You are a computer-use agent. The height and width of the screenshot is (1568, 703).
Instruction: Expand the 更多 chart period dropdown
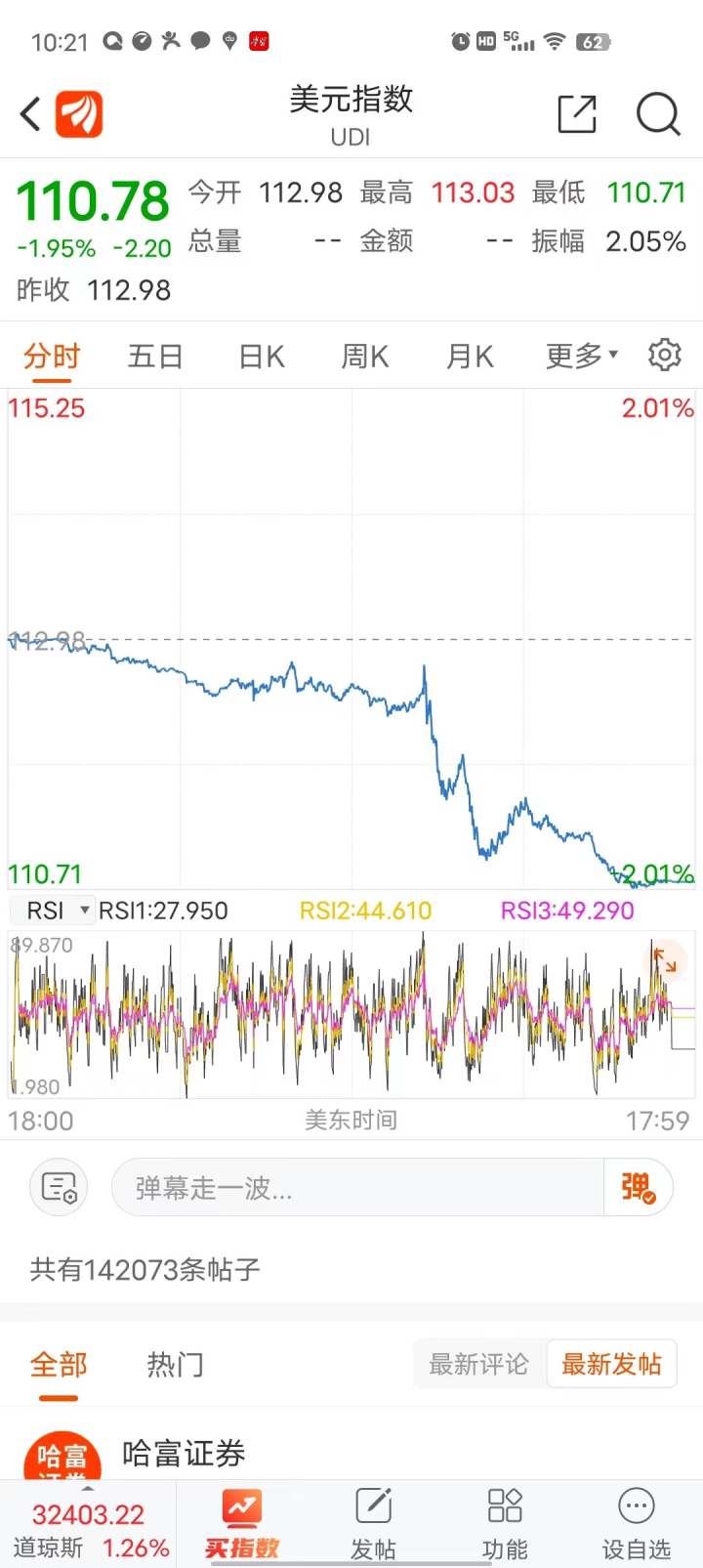[x=581, y=357]
